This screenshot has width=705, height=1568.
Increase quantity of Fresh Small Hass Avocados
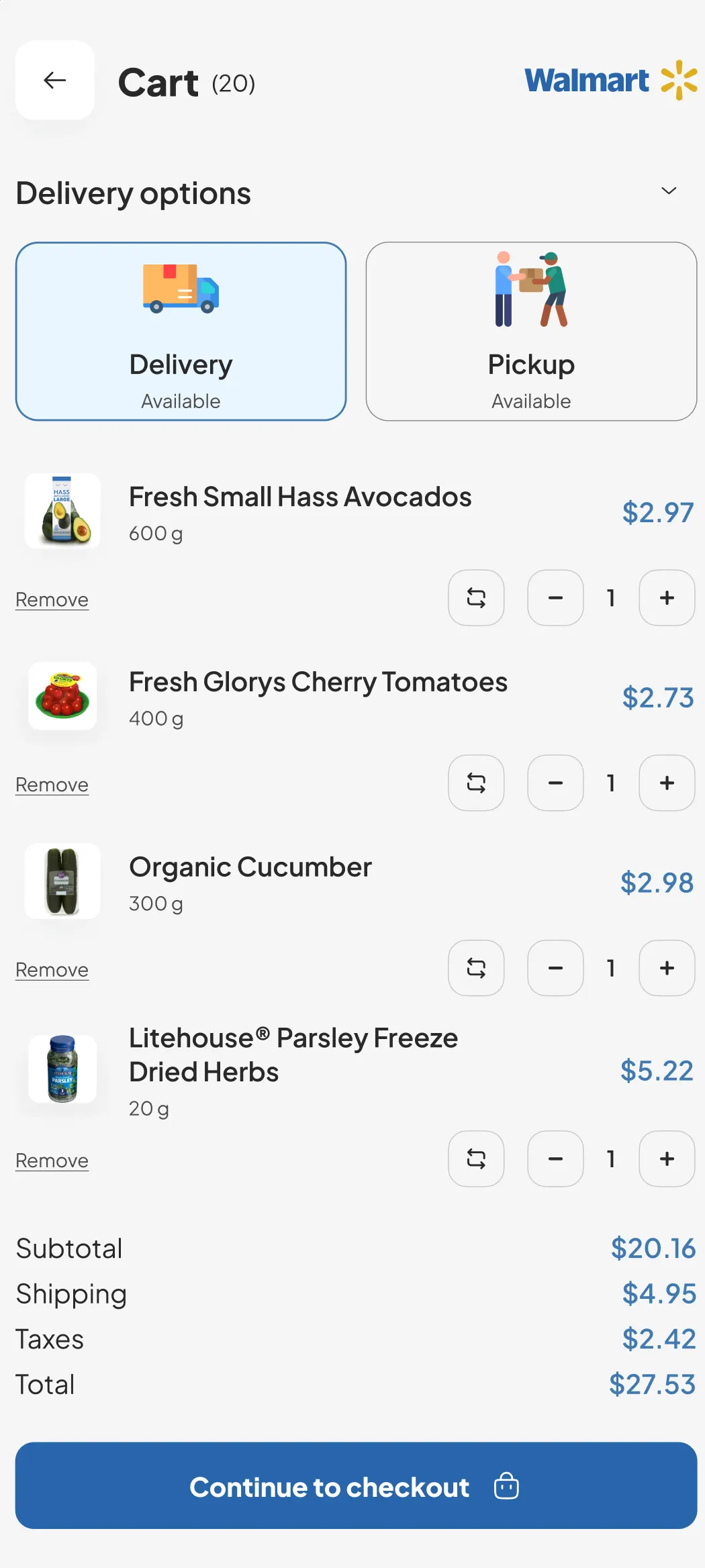click(667, 597)
